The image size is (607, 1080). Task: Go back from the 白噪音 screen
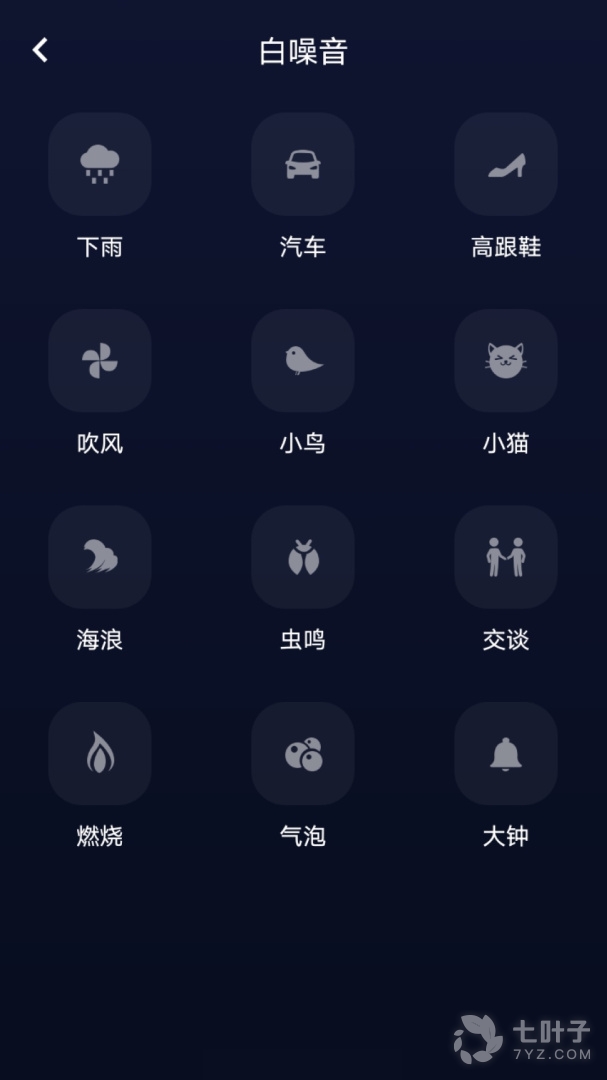click(x=40, y=50)
